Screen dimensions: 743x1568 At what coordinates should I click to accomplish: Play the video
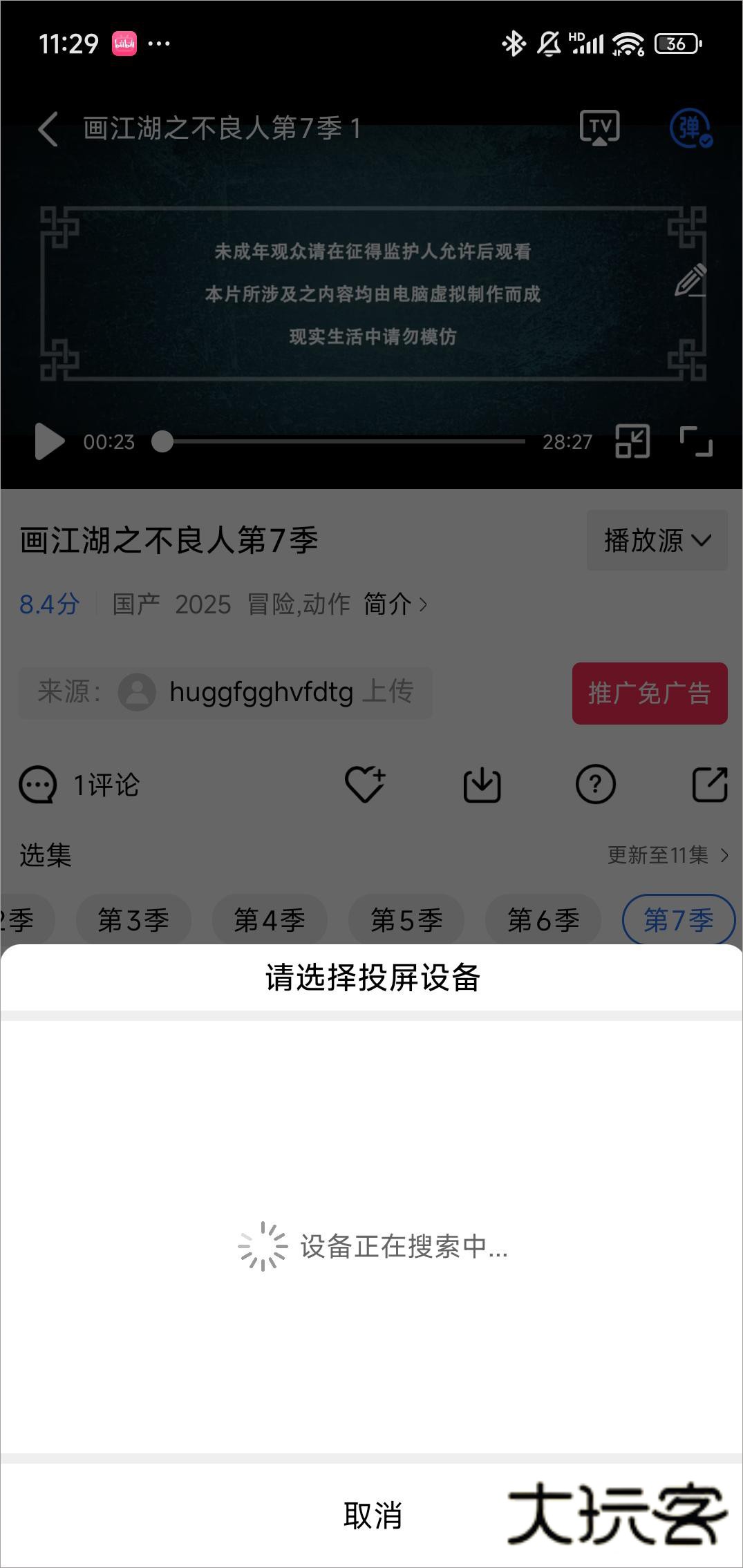coord(49,441)
